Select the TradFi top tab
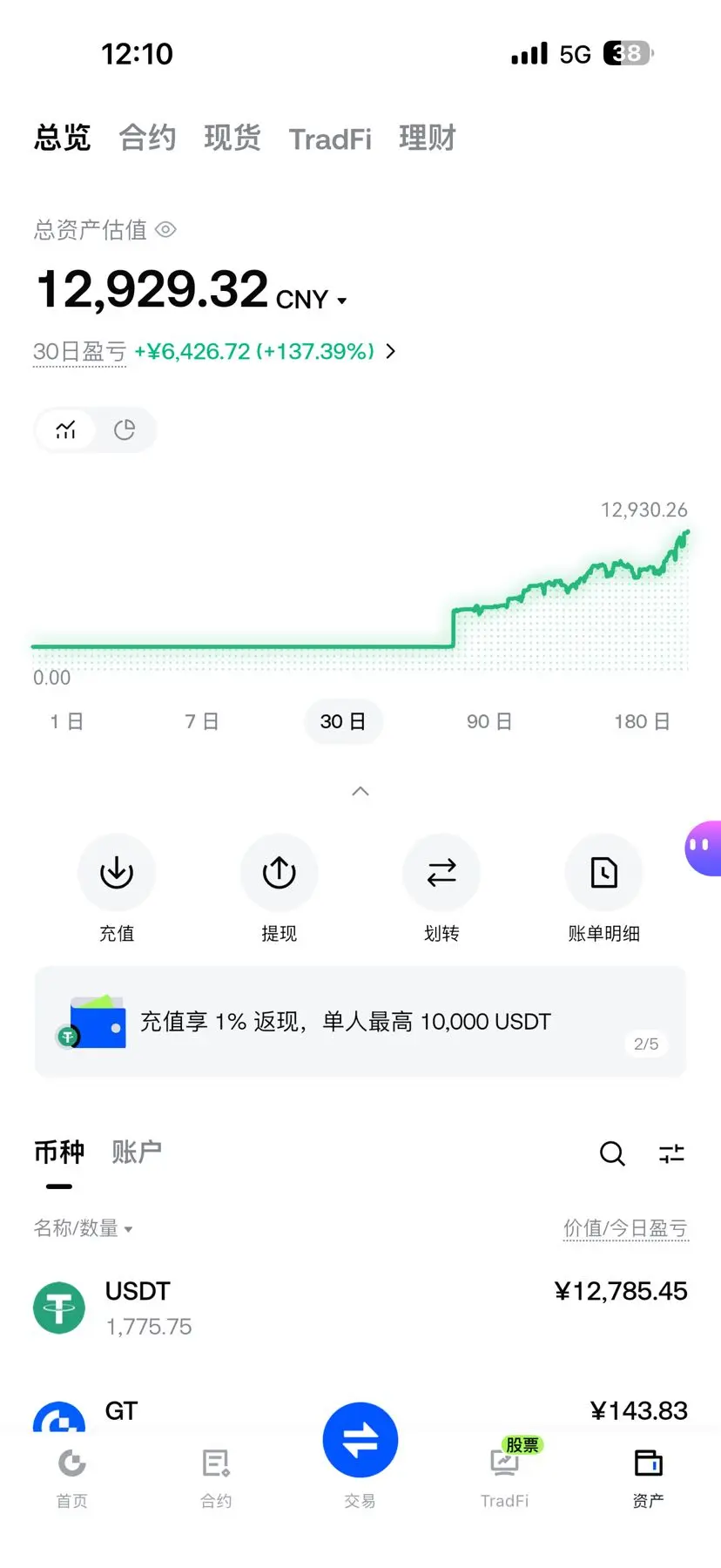This screenshot has width=721, height=1568. [x=330, y=139]
